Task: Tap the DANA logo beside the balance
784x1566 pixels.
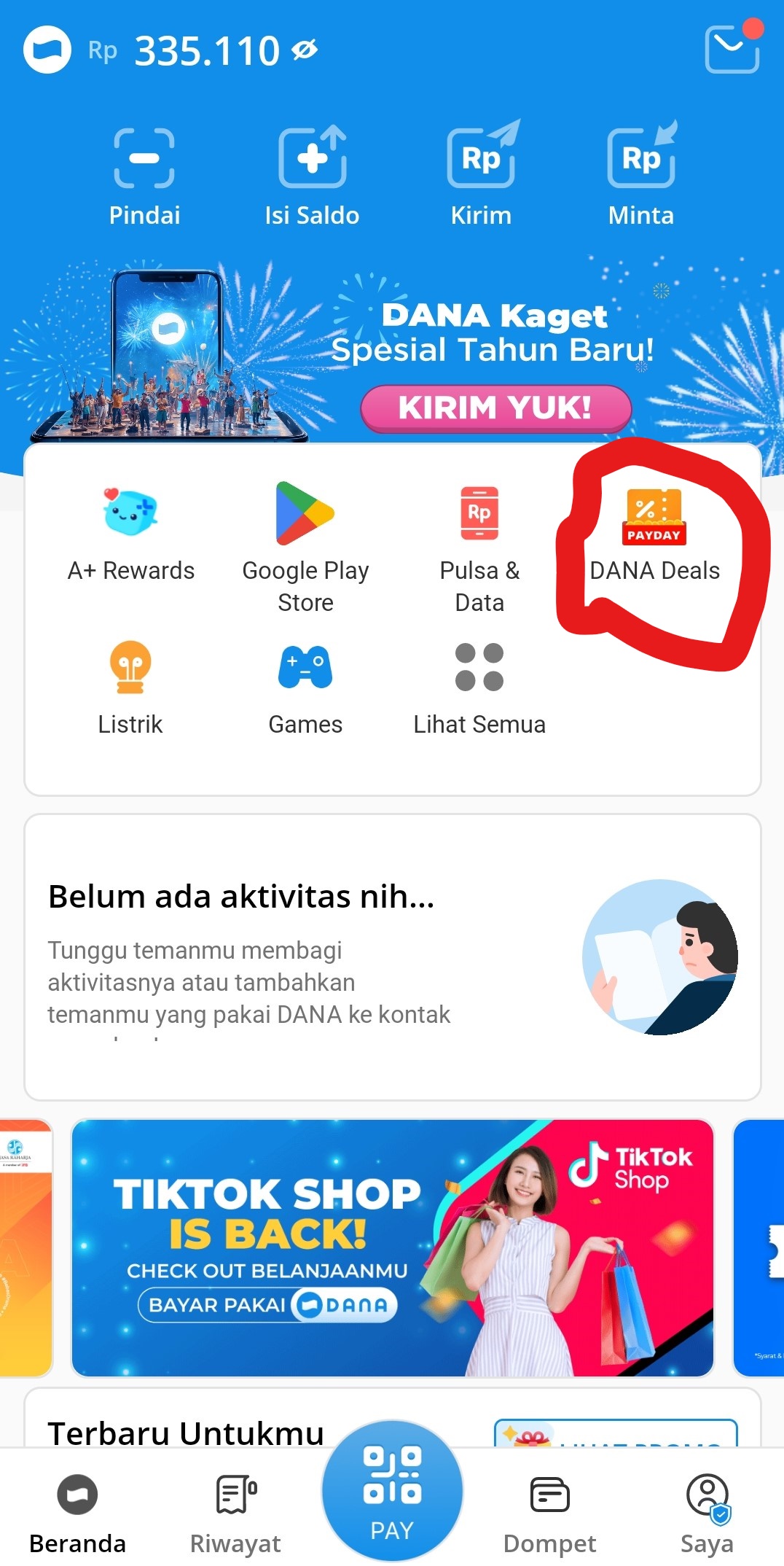Action: [x=47, y=50]
